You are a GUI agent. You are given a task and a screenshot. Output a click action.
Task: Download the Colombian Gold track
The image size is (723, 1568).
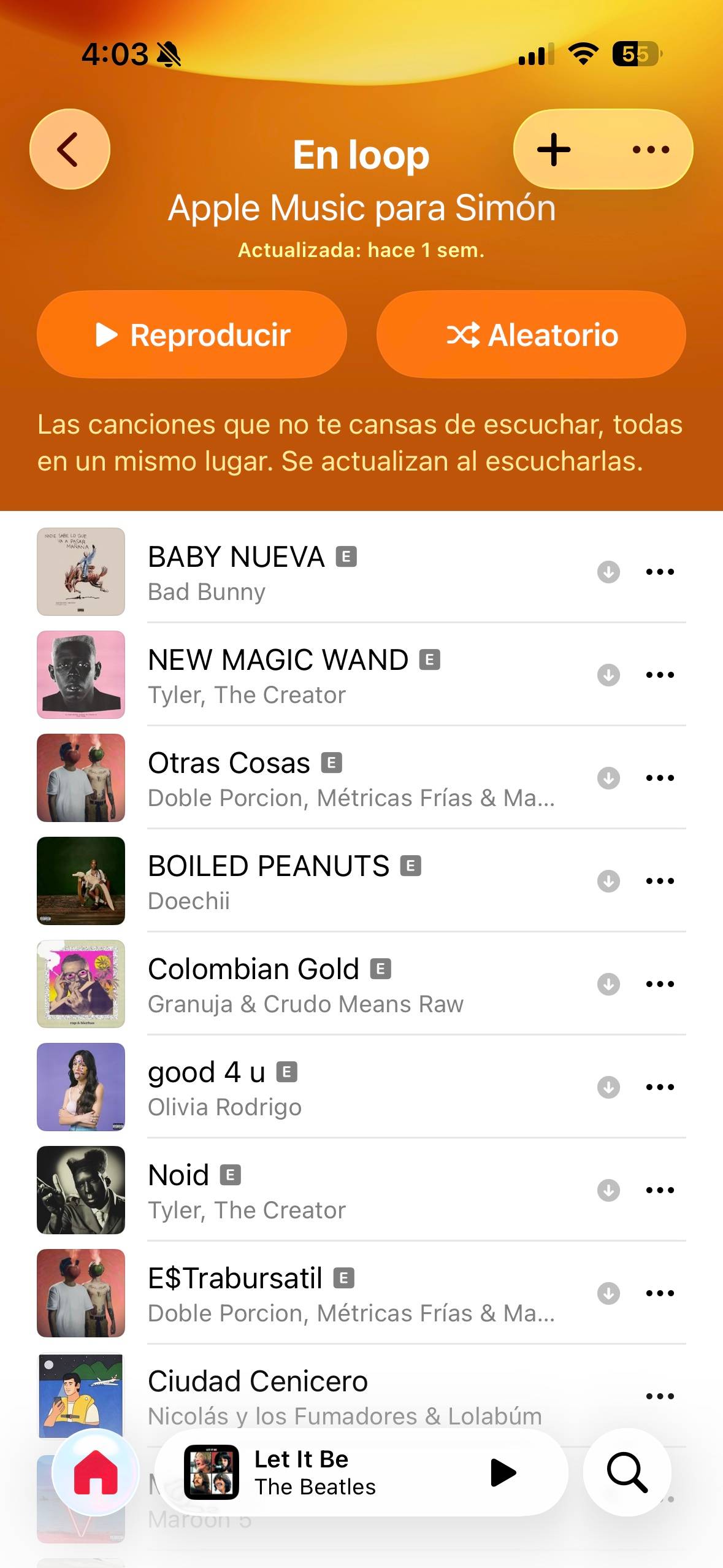point(608,984)
